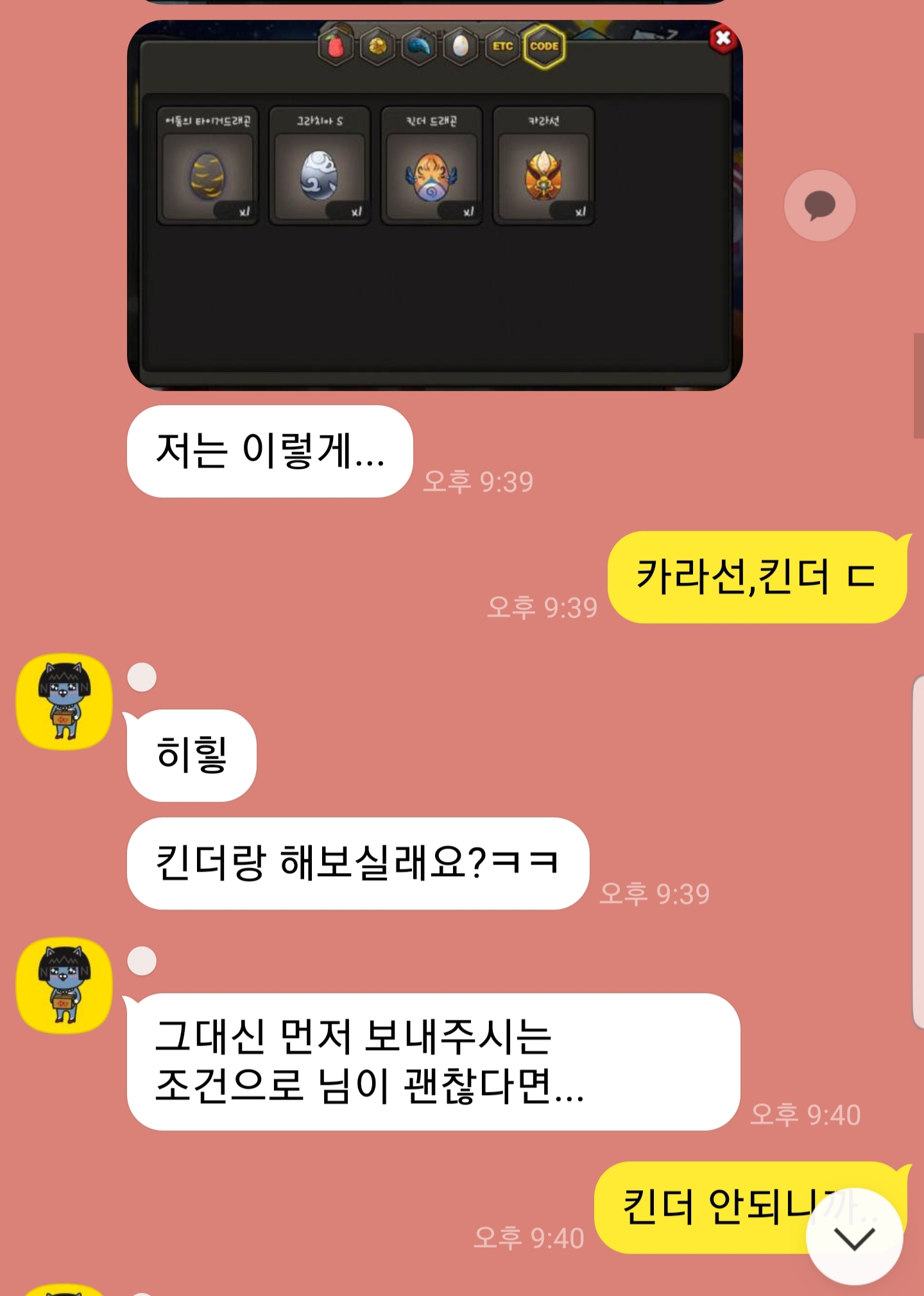Open sender's profile above 그대신 먼저 message
924x1296 pixels.
[64, 985]
